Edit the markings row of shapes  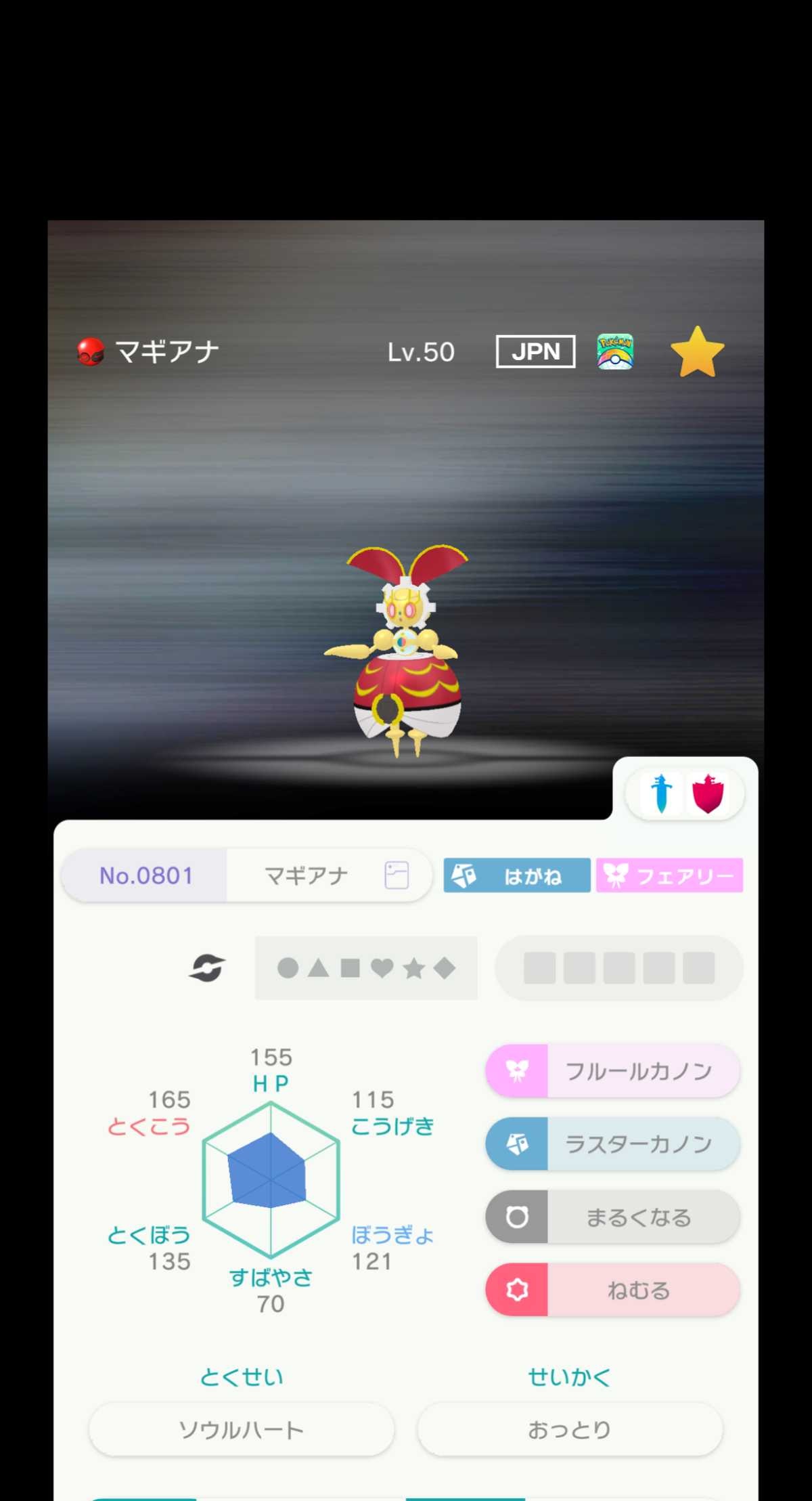click(x=366, y=968)
